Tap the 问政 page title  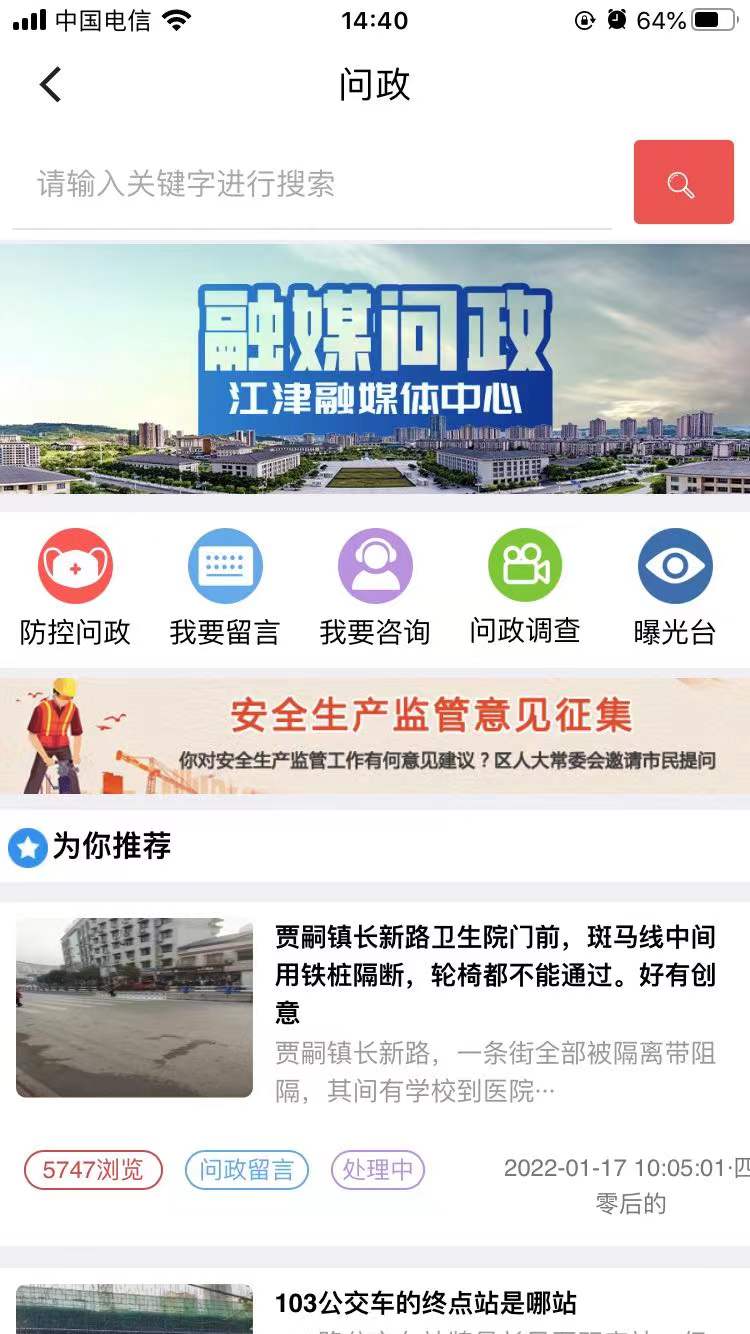pos(375,86)
